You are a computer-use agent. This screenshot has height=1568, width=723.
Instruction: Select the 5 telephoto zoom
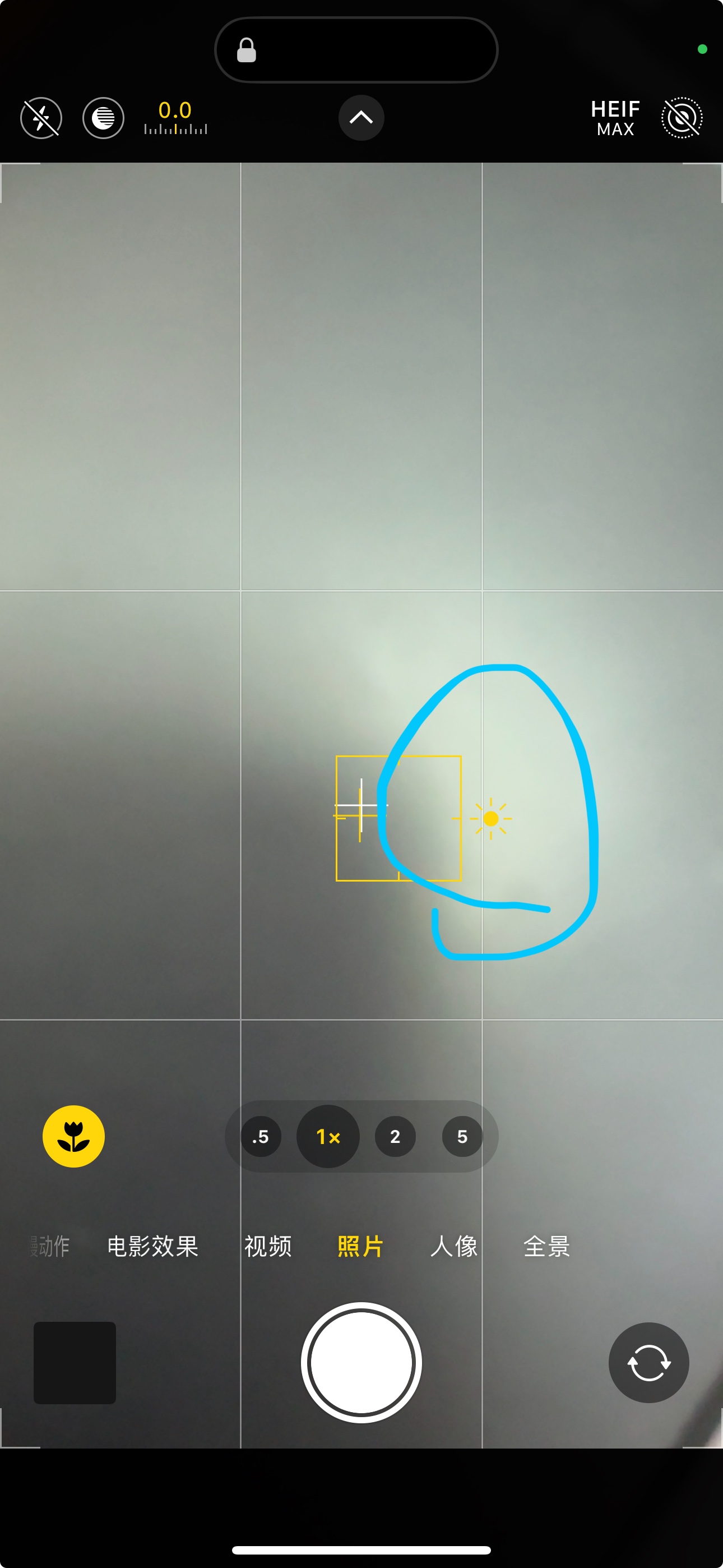(x=462, y=1136)
